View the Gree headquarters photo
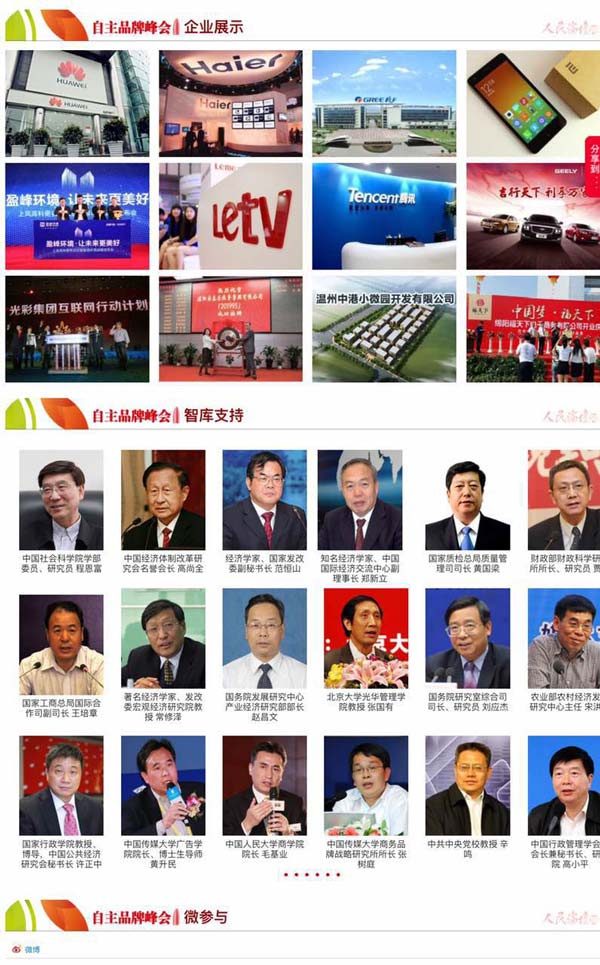The height and width of the screenshot is (965, 600). 384,103
